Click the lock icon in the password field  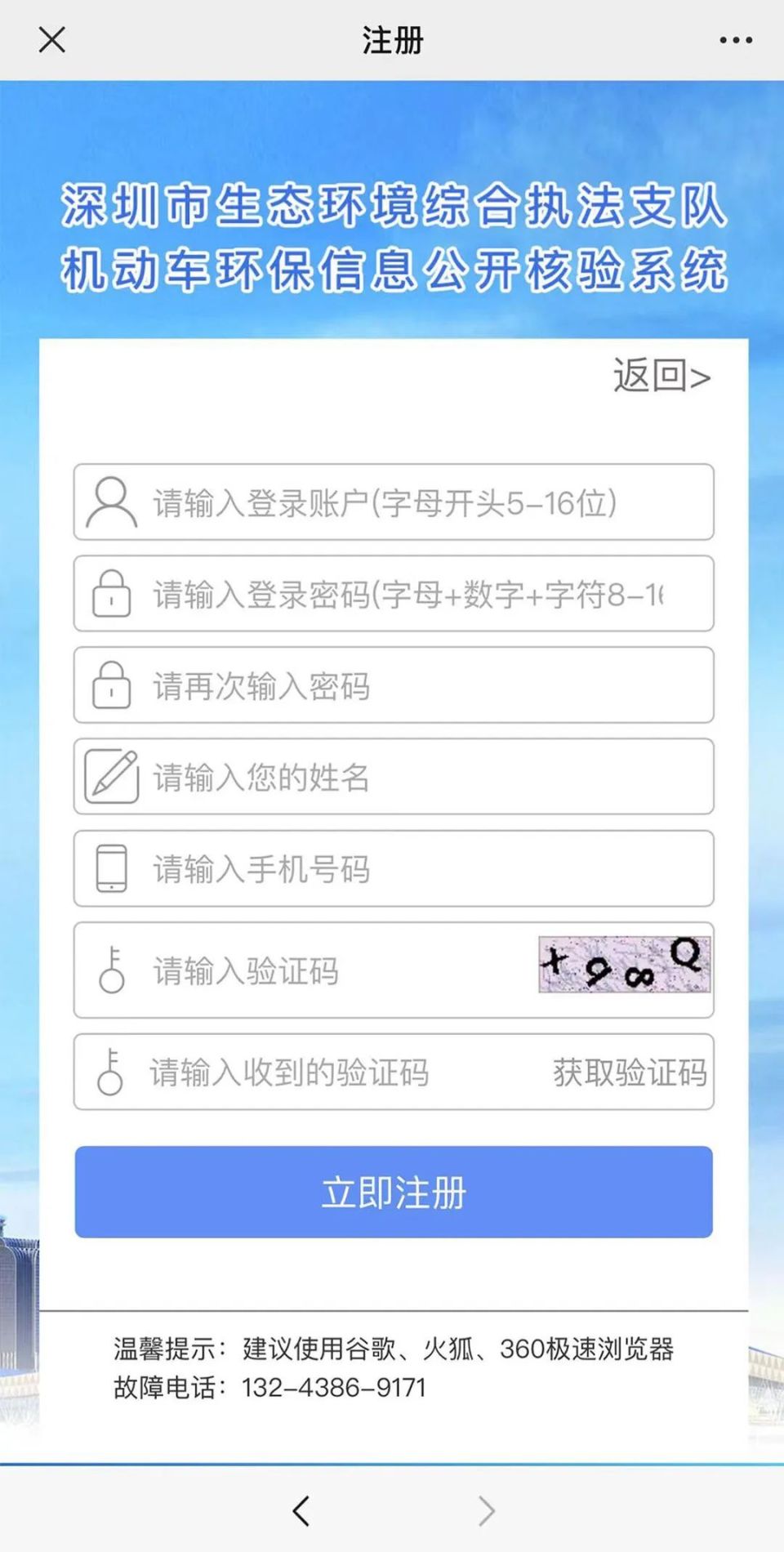[112, 595]
